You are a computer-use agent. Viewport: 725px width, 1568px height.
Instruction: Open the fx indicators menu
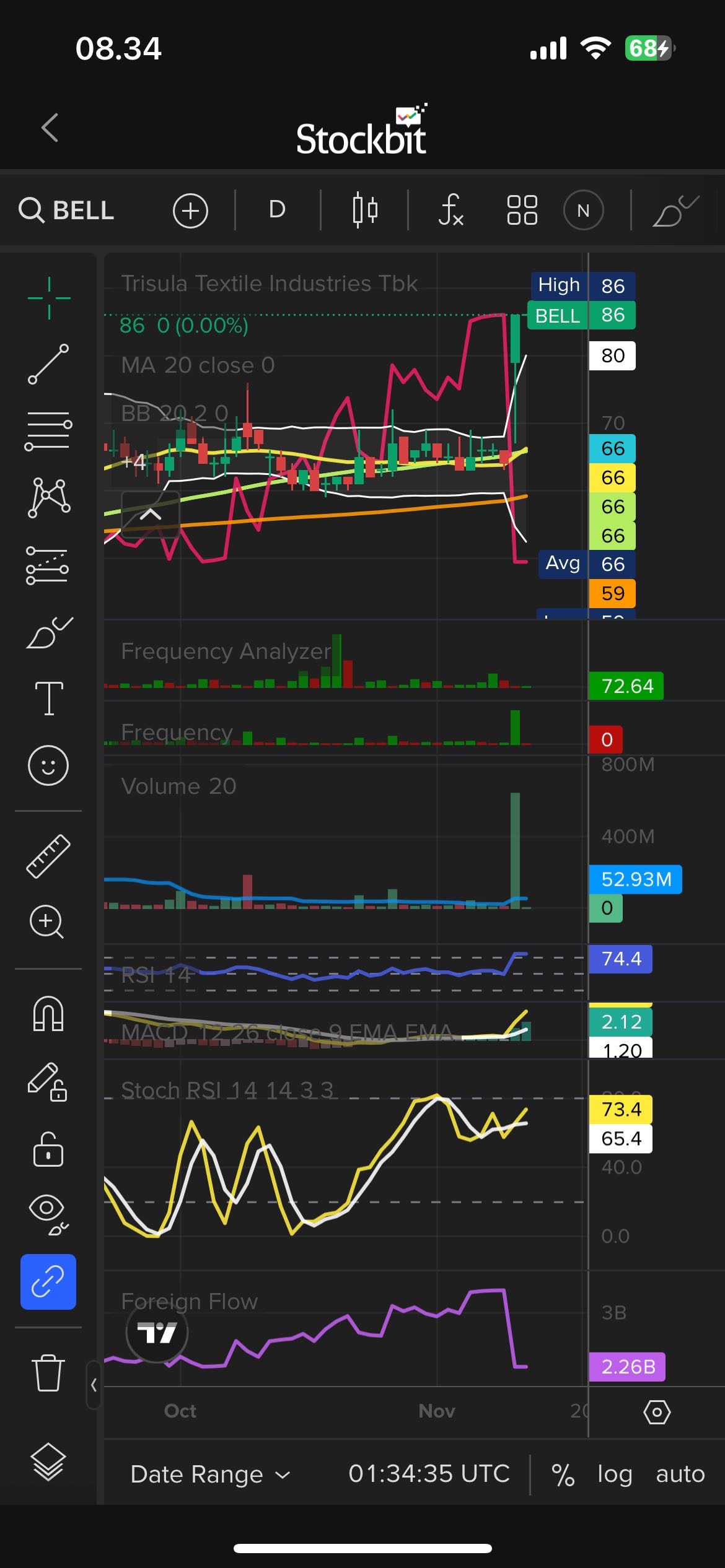tap(450, 210)
